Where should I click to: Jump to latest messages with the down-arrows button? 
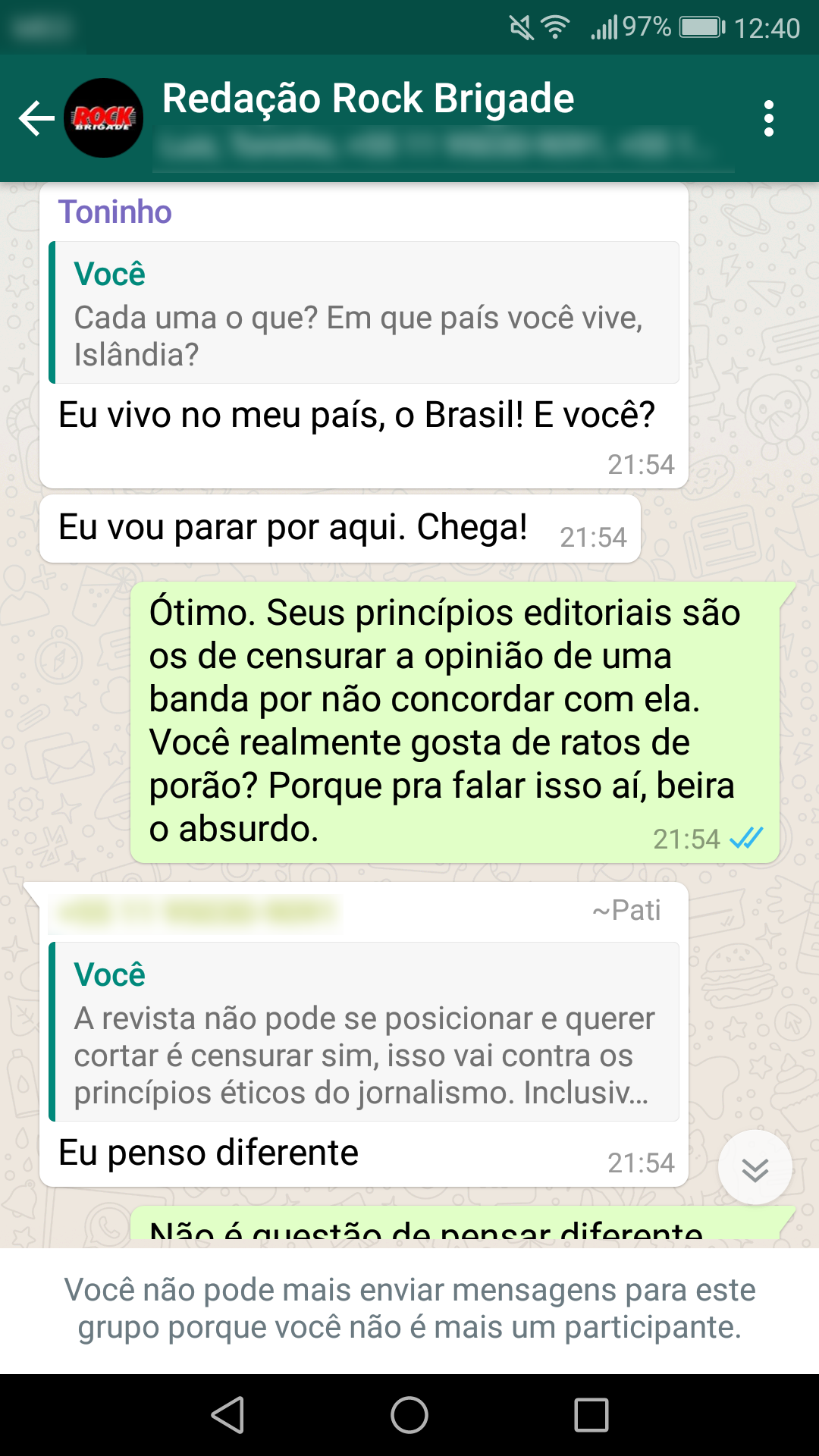click(755, 1168)
